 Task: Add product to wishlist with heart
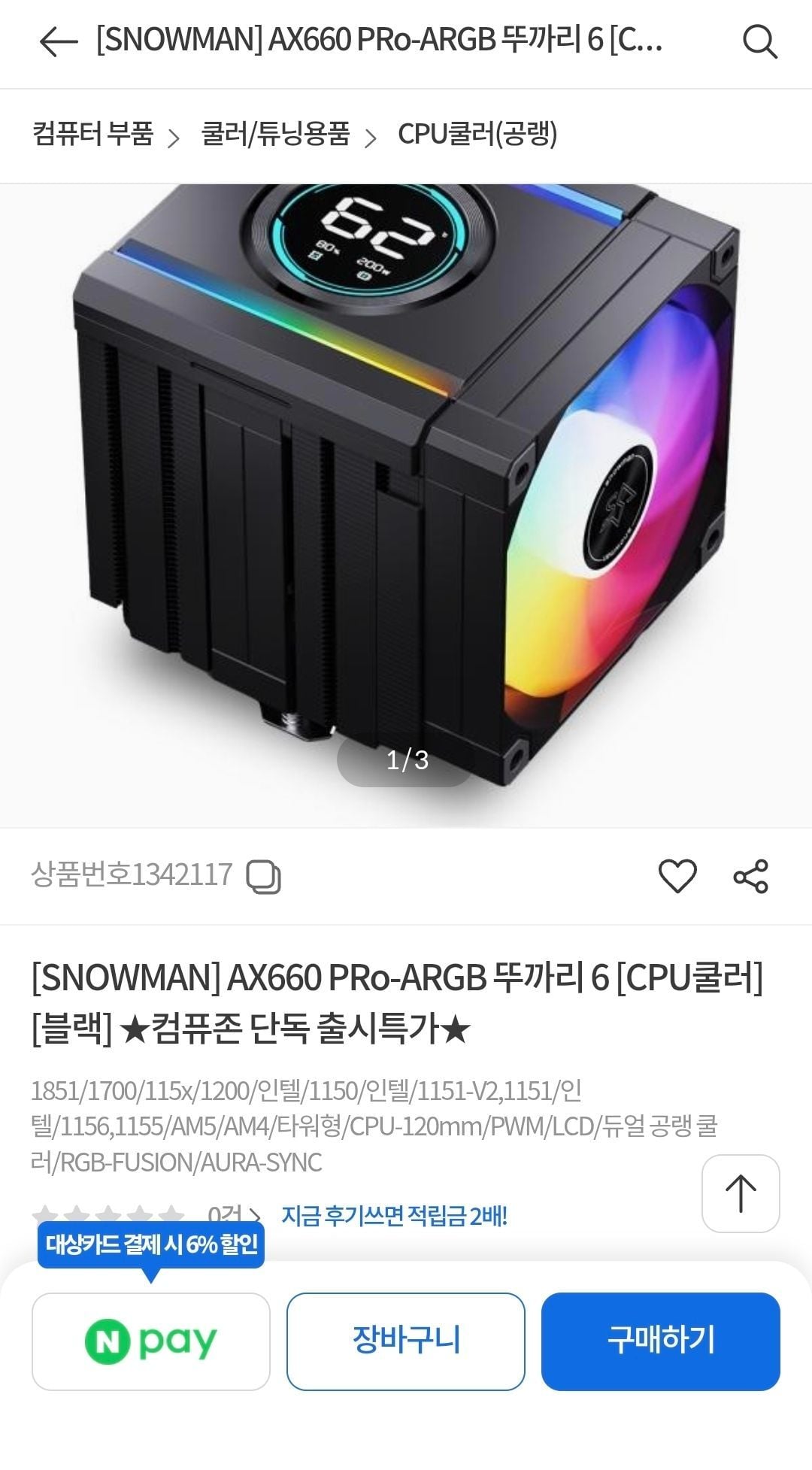coord(677,876)
